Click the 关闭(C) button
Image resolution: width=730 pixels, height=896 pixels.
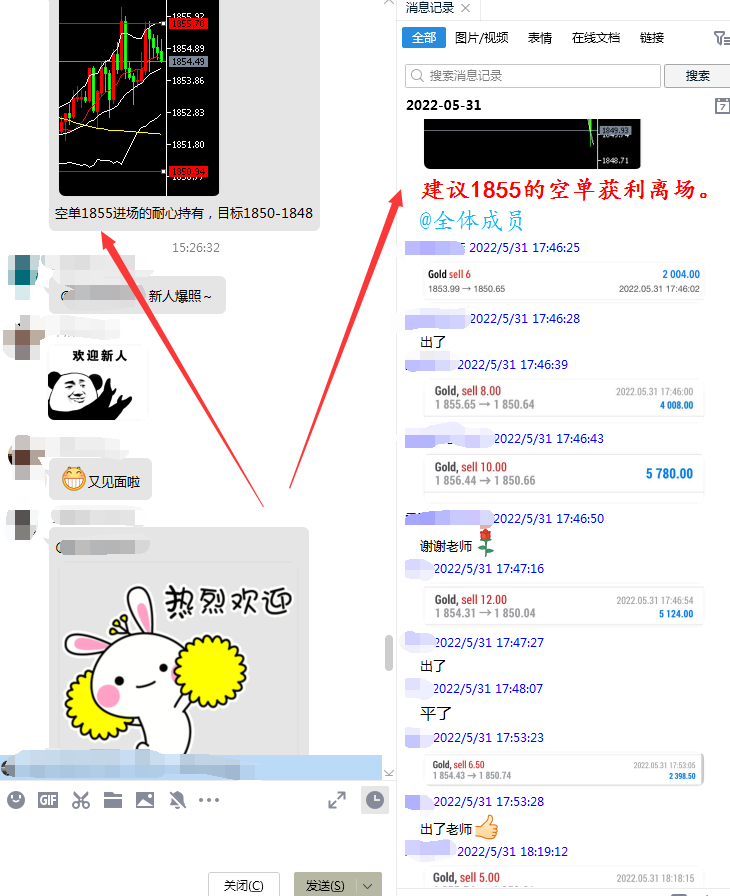coord(243,885)
